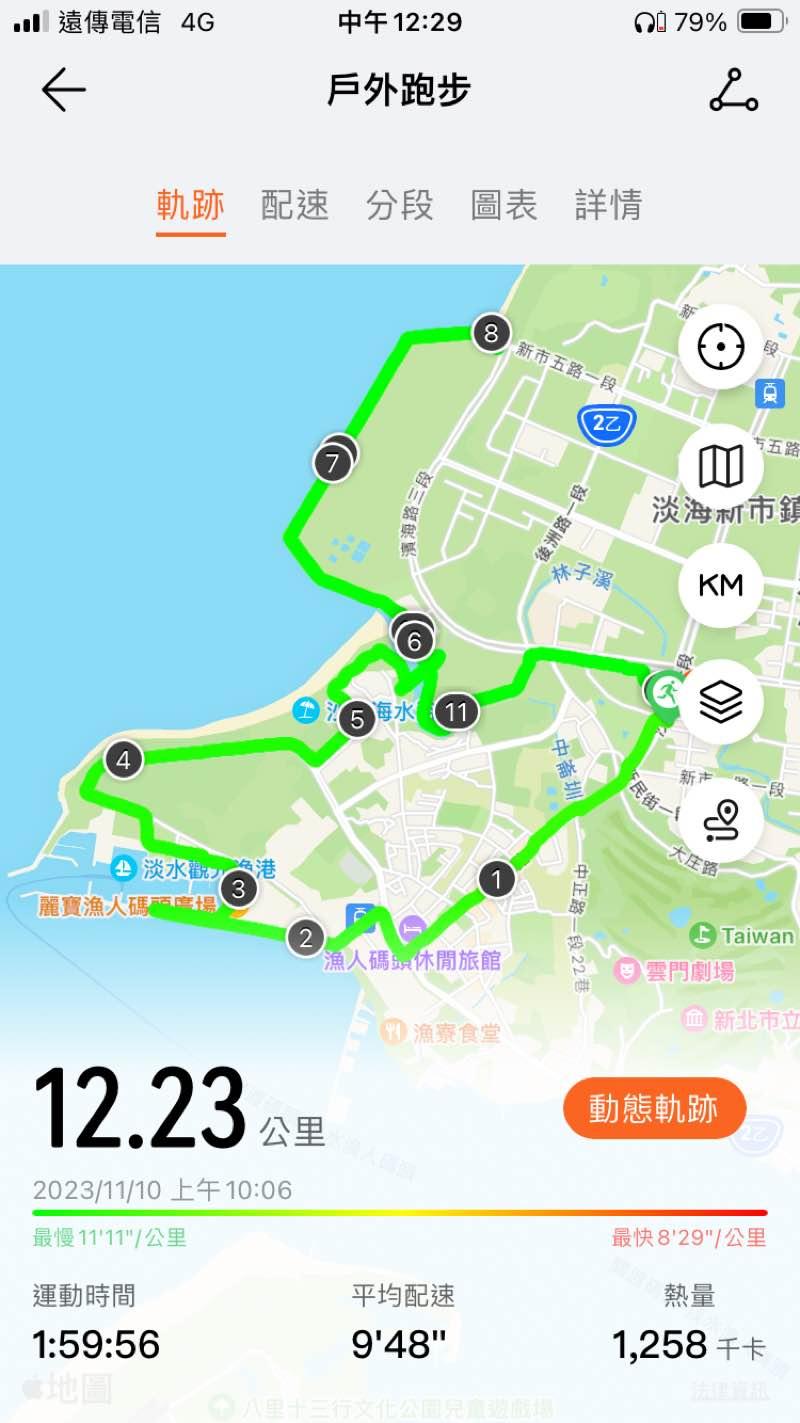The image size is (800, 1423).
Task: Switch to the 分段 tab
Action: (x=399, y=205)
